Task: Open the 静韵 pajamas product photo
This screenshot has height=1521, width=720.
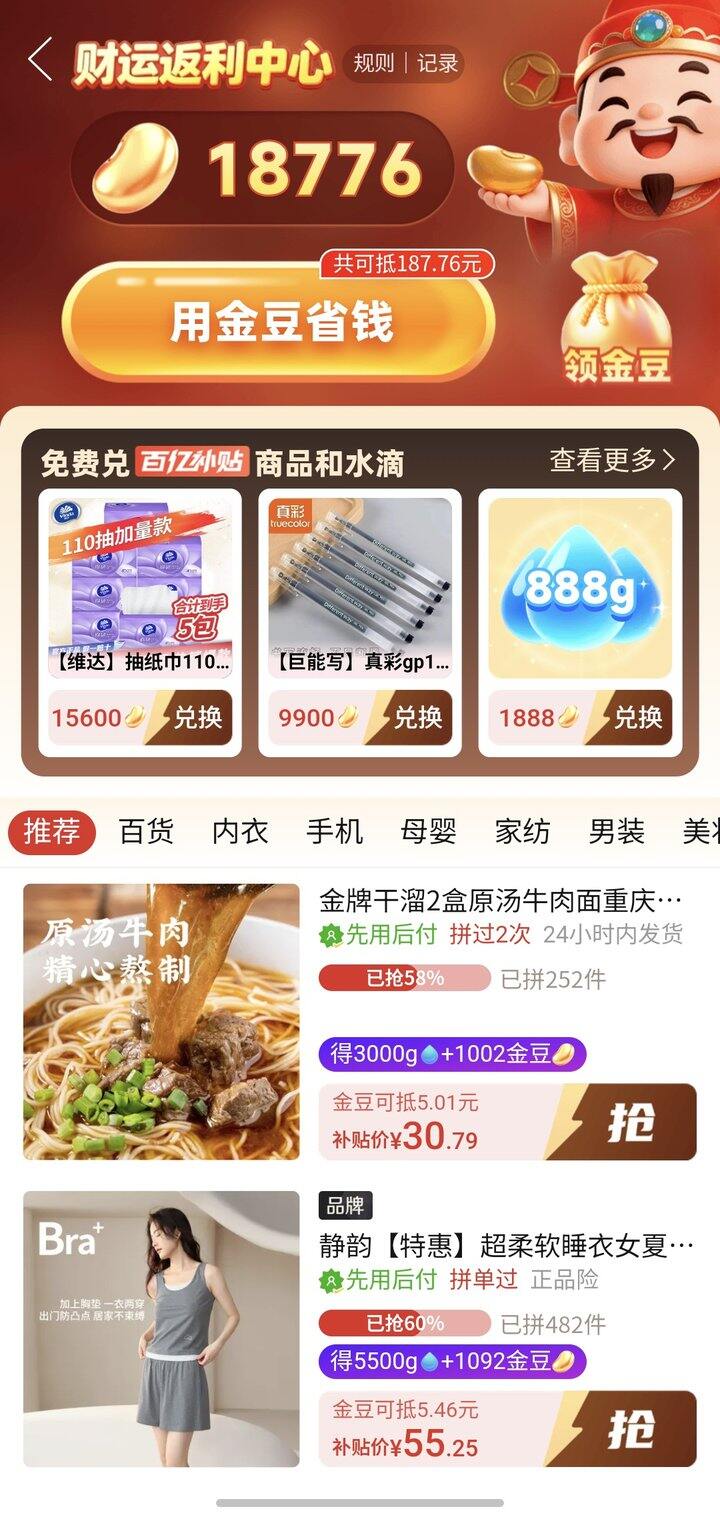Action: coord(161,1328)
